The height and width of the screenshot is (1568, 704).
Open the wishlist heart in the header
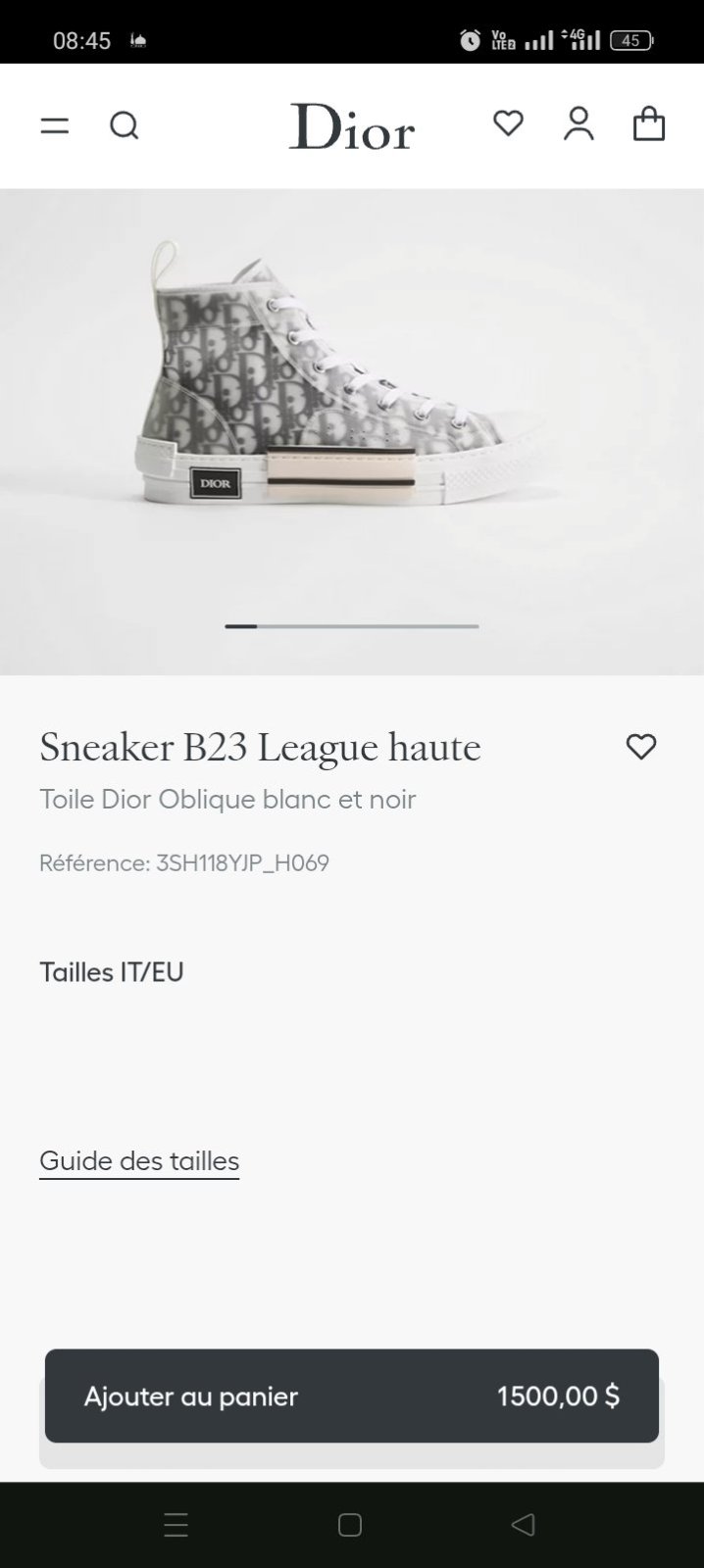click(508, 123)
